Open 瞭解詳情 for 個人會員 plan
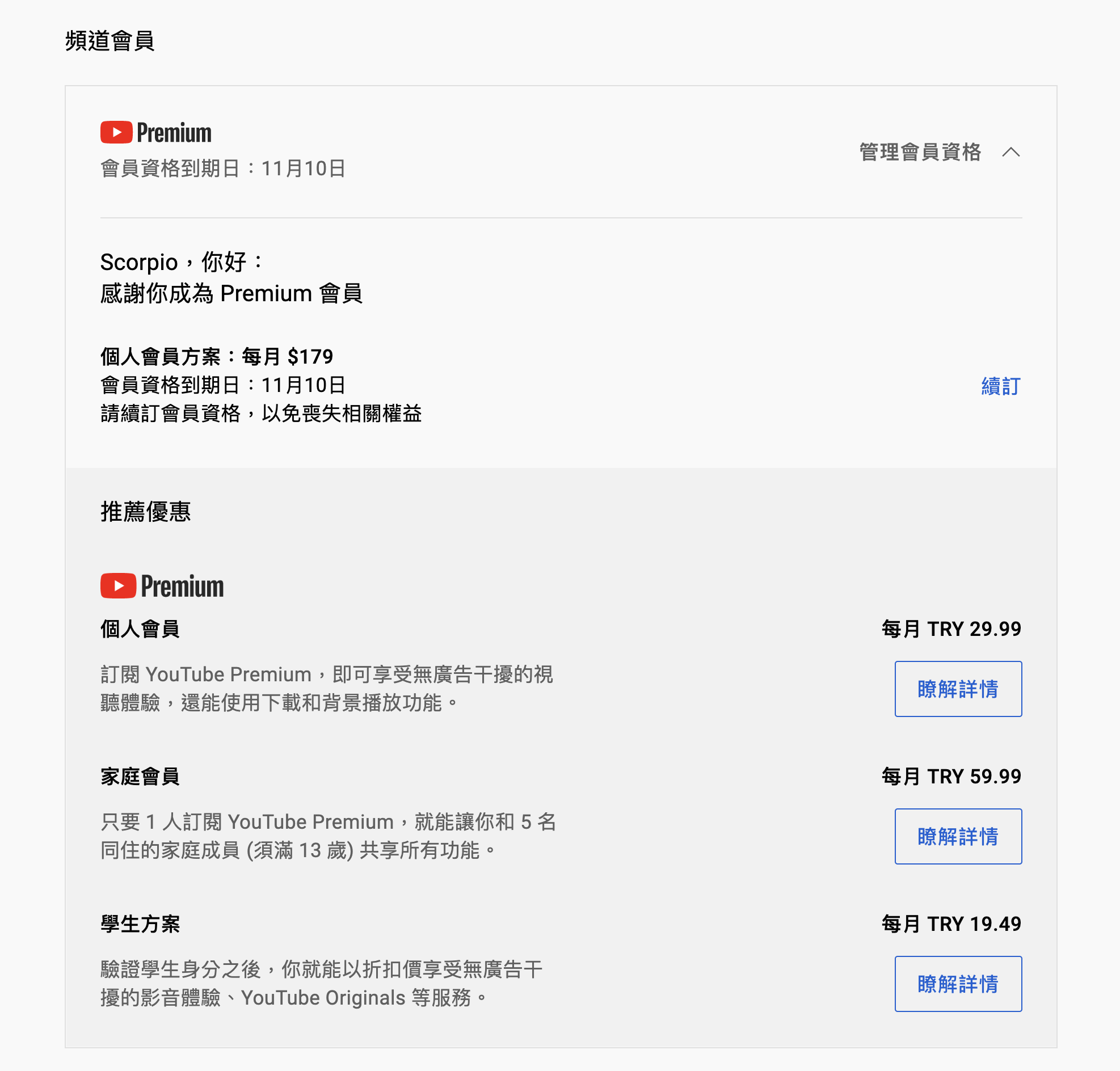 tap(957, 689)
